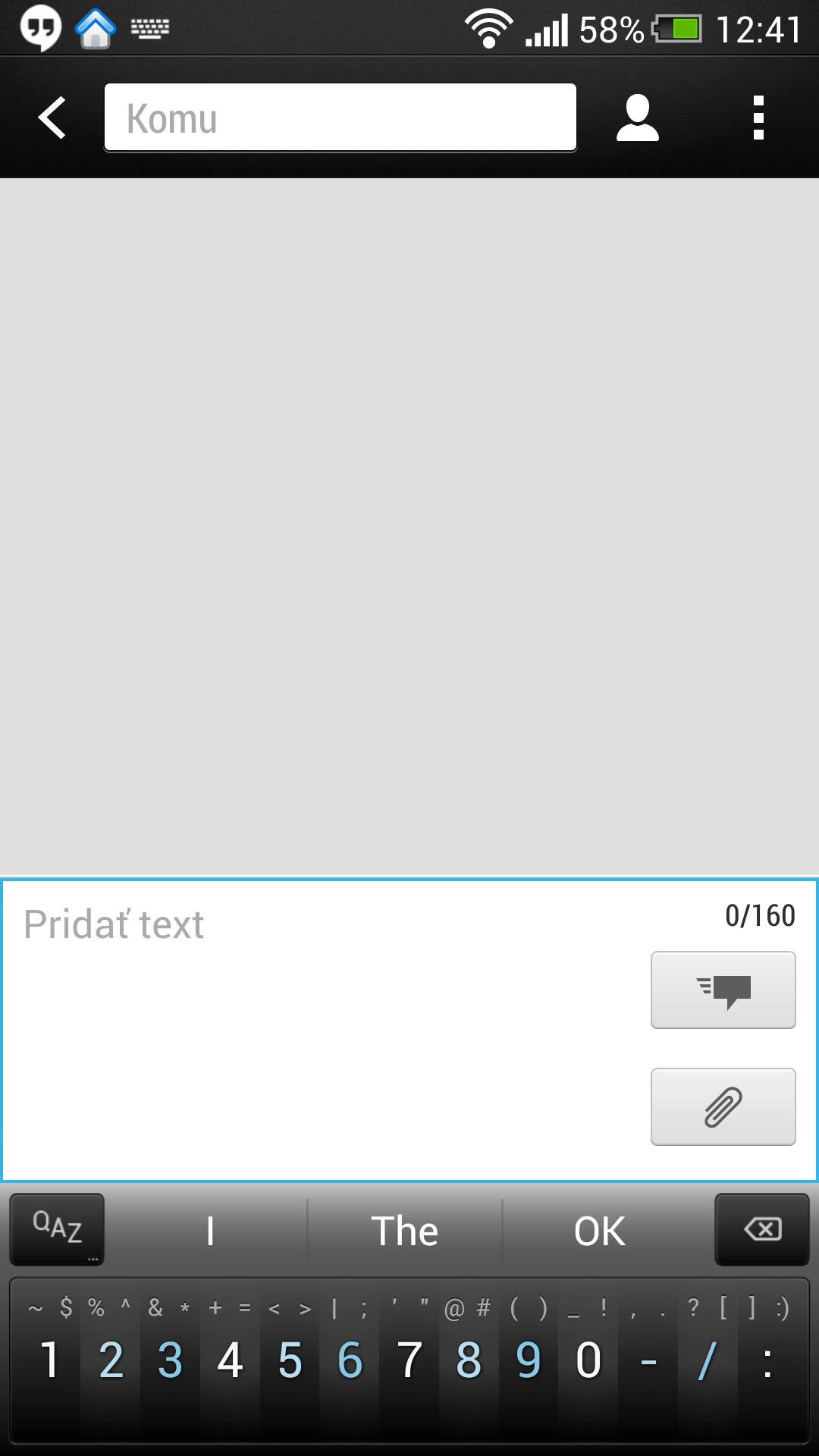Screen dimensions: 819x1456
Task: Go back using the header arrow
Action: click(x=52, y=118)
